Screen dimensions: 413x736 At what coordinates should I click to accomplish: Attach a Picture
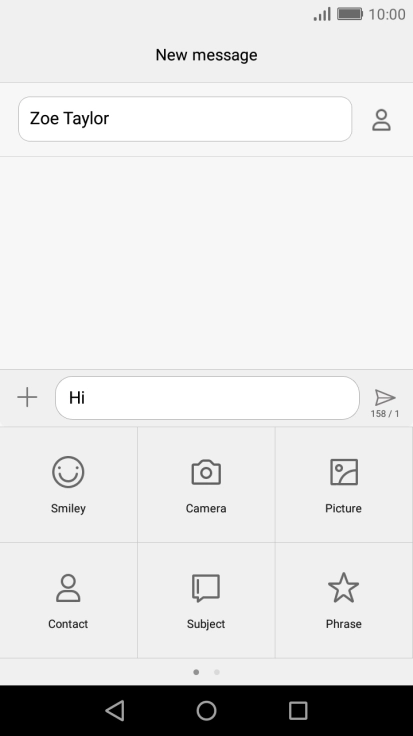(344, 485)
